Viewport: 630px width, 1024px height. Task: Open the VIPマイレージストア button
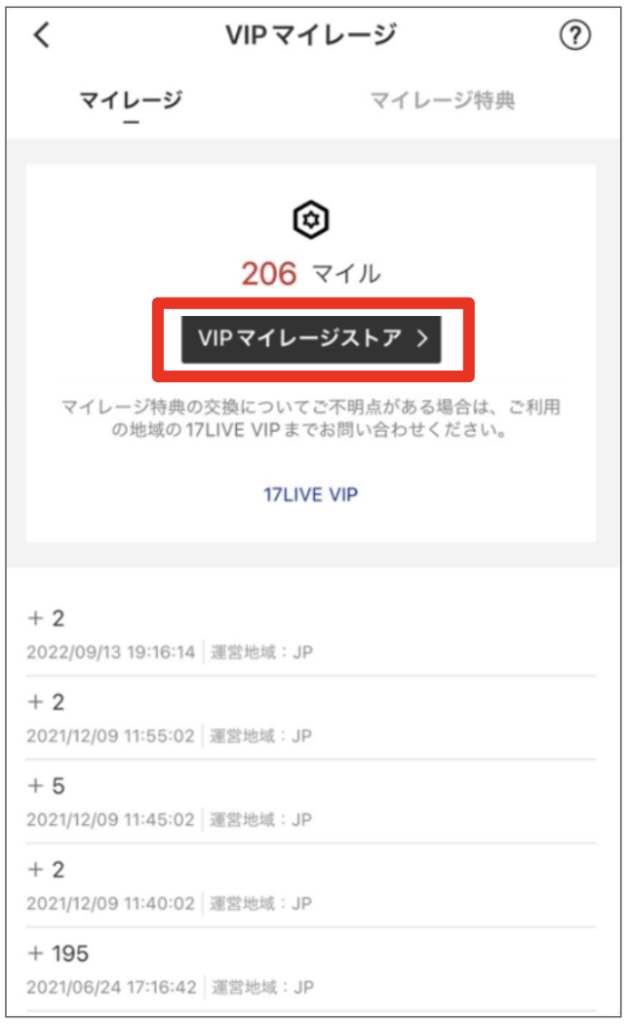coord(312,339)
